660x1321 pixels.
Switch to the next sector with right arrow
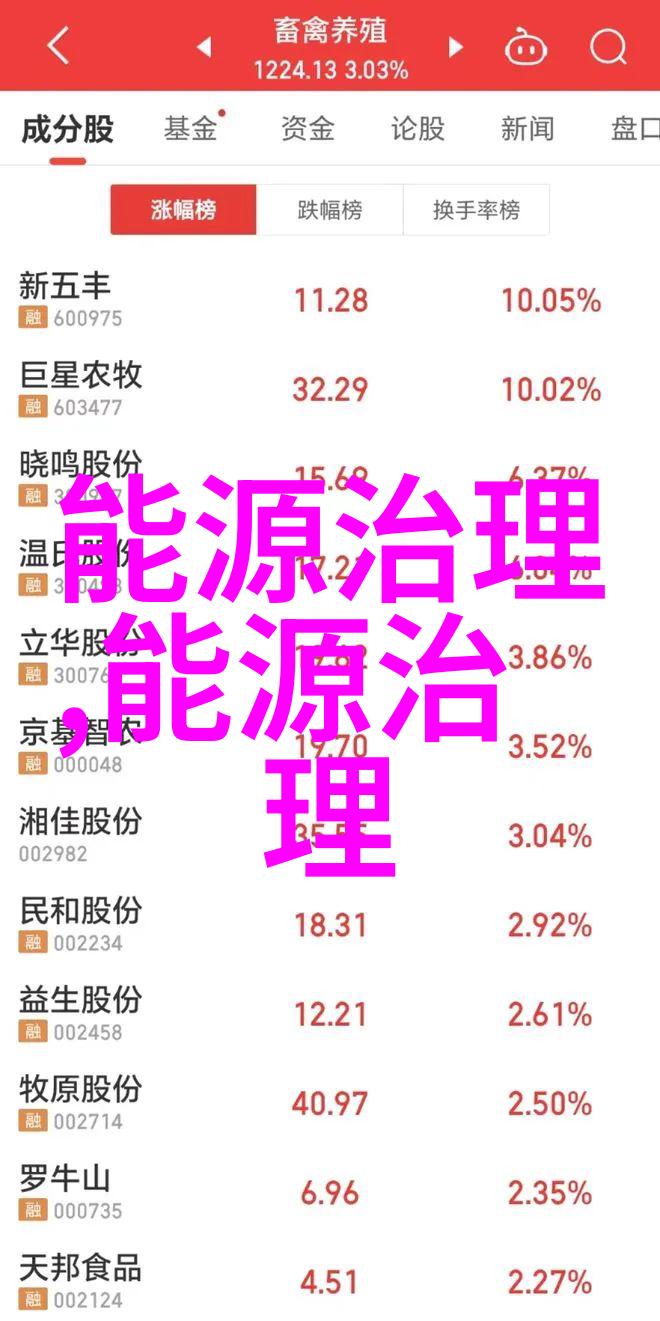456,46
